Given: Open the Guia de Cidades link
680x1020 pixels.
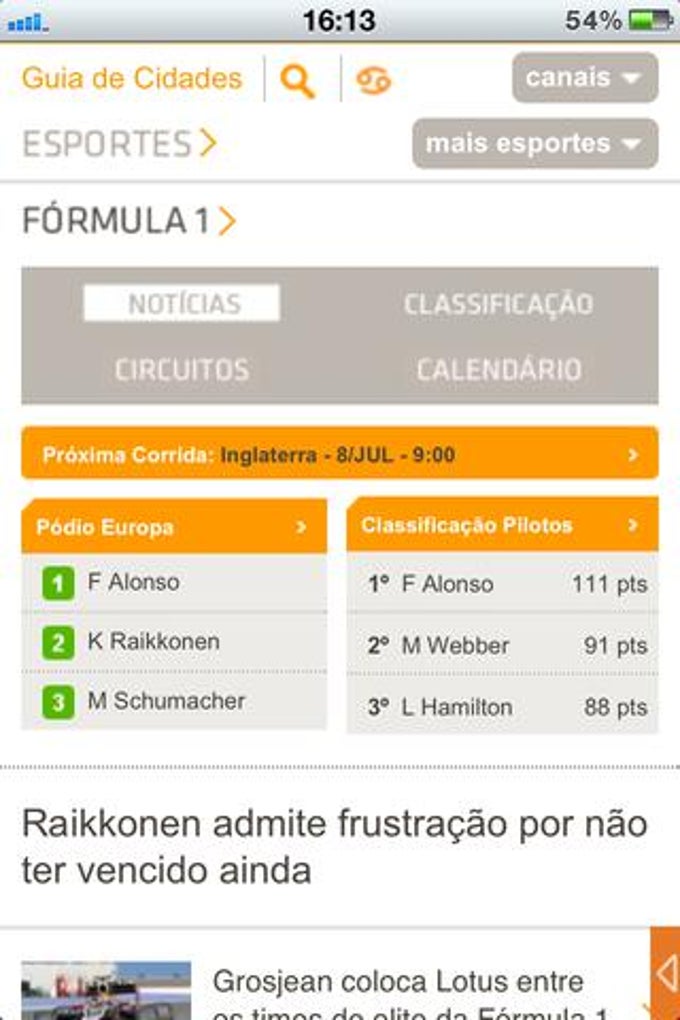Looking at the screenshot, I should (132, 78).
